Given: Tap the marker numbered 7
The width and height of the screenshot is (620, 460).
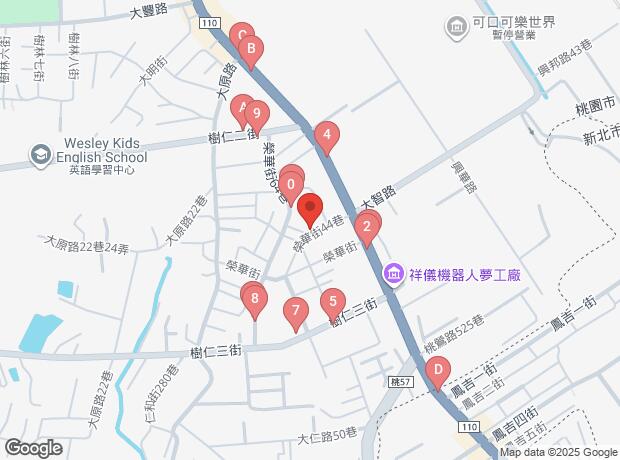Looking at the screenshot, I should click(x=294, y=312).
